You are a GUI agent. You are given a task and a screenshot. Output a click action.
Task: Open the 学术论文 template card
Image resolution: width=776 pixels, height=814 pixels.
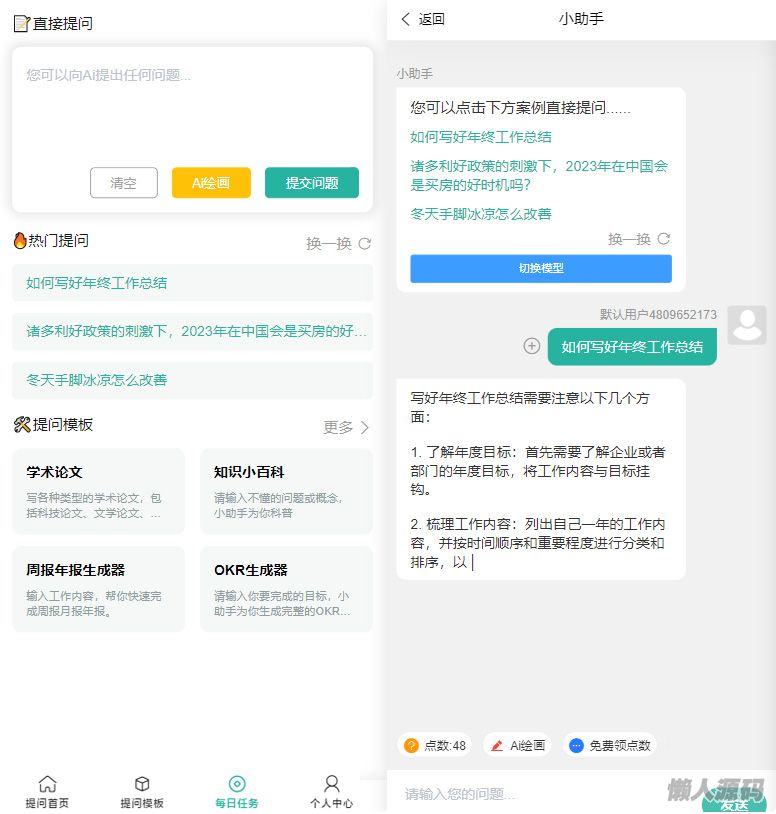pos(98,491)
